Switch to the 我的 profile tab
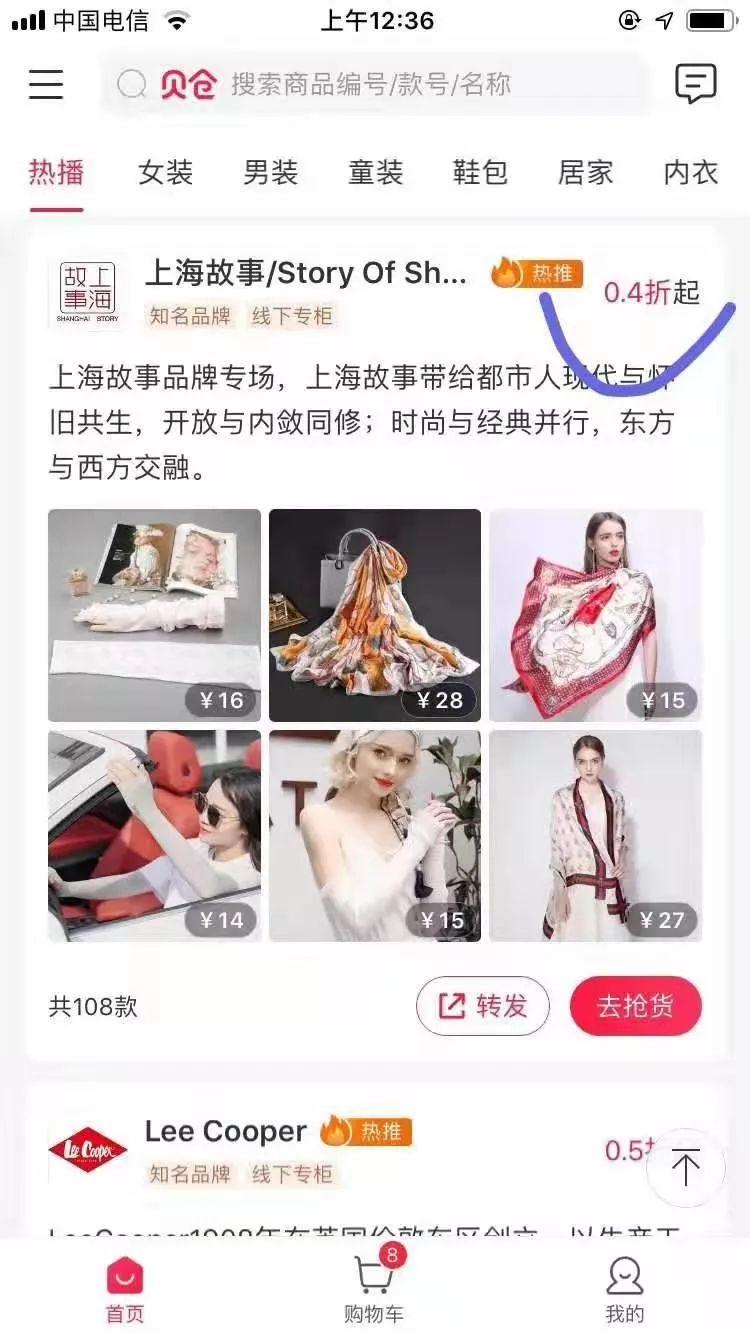Viewport: 750px width, 1334px height. click(x=625, y=1288)
